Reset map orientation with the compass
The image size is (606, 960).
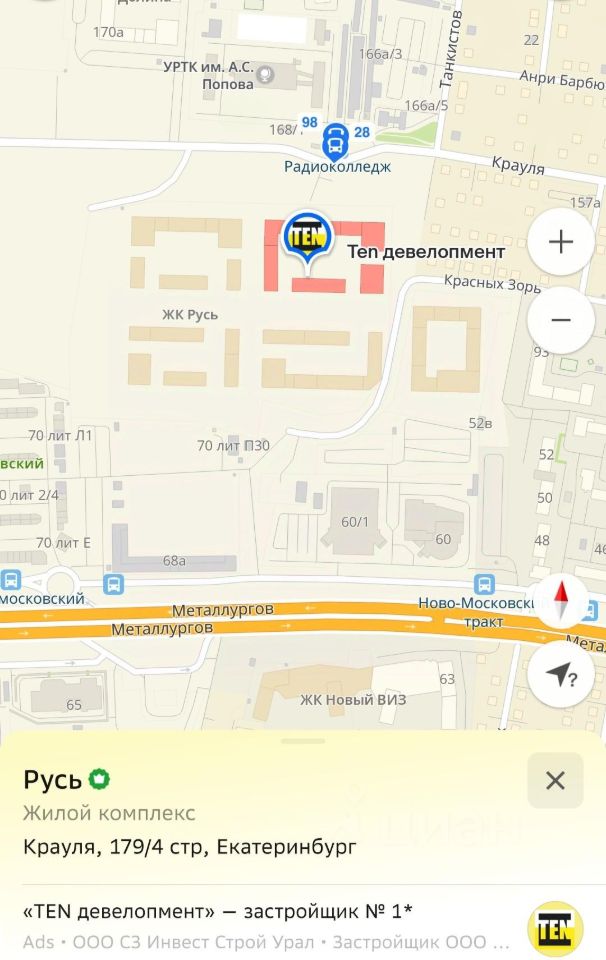tap(561, 600)
